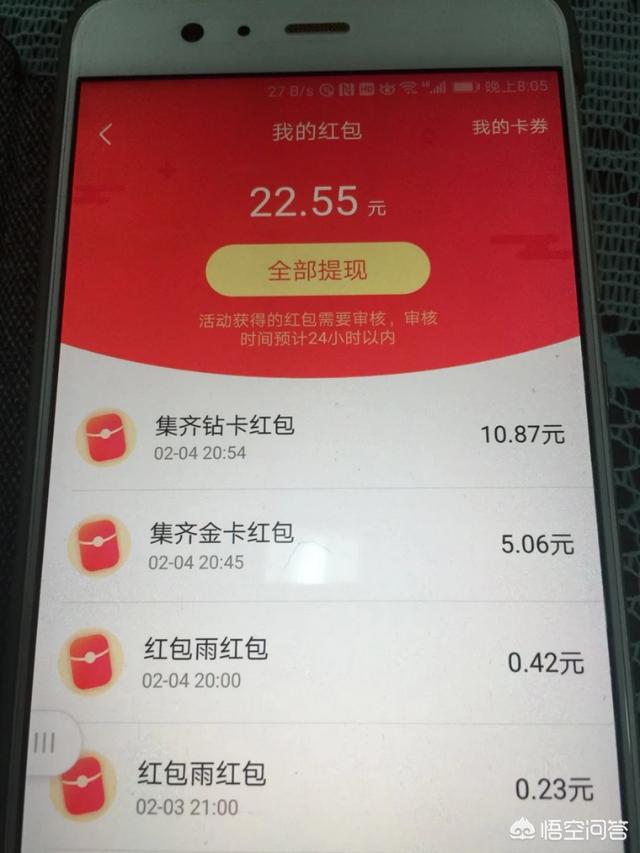Open the 集齐钻卡红包 10.87元 entry
Screen dimensions: 640x853
click(x=330, y=437)
